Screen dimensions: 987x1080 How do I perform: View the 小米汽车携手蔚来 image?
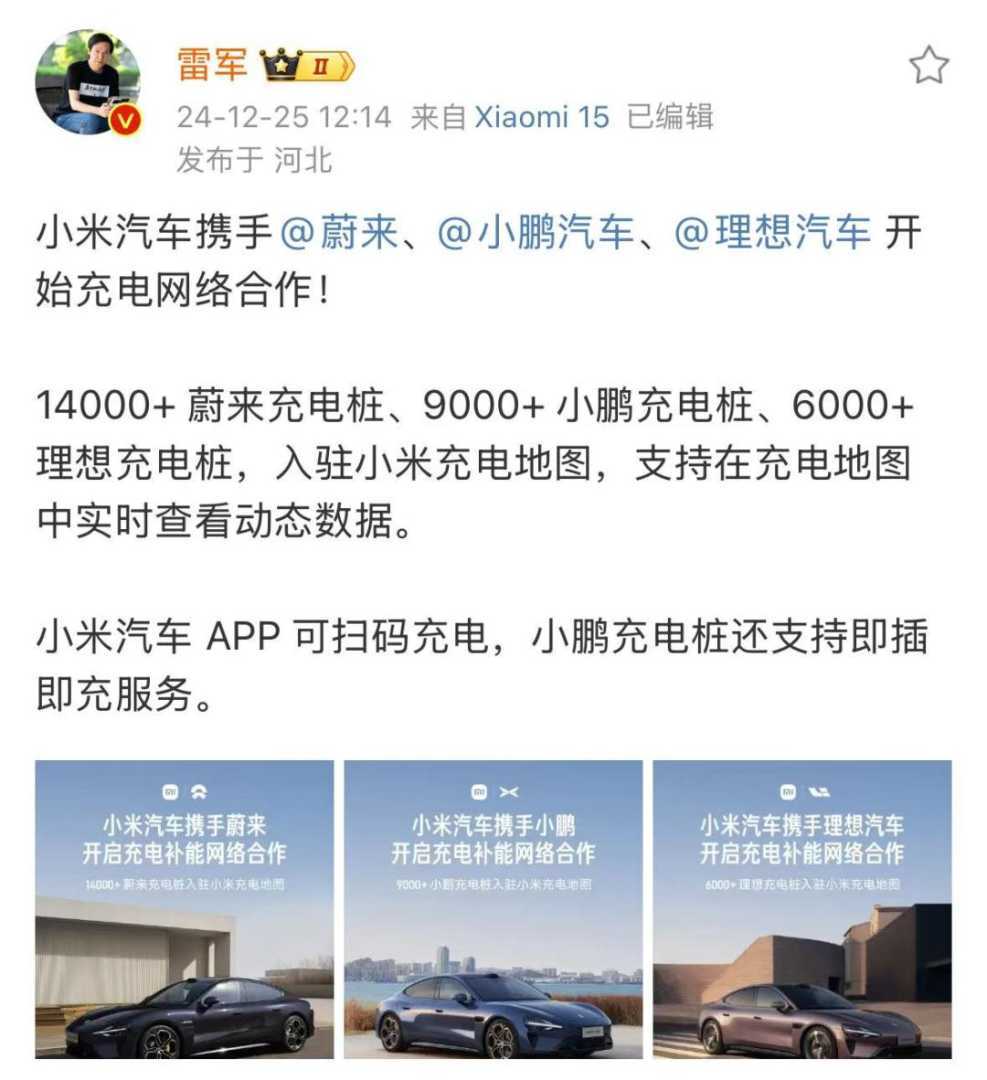click(x=185, y=909)
